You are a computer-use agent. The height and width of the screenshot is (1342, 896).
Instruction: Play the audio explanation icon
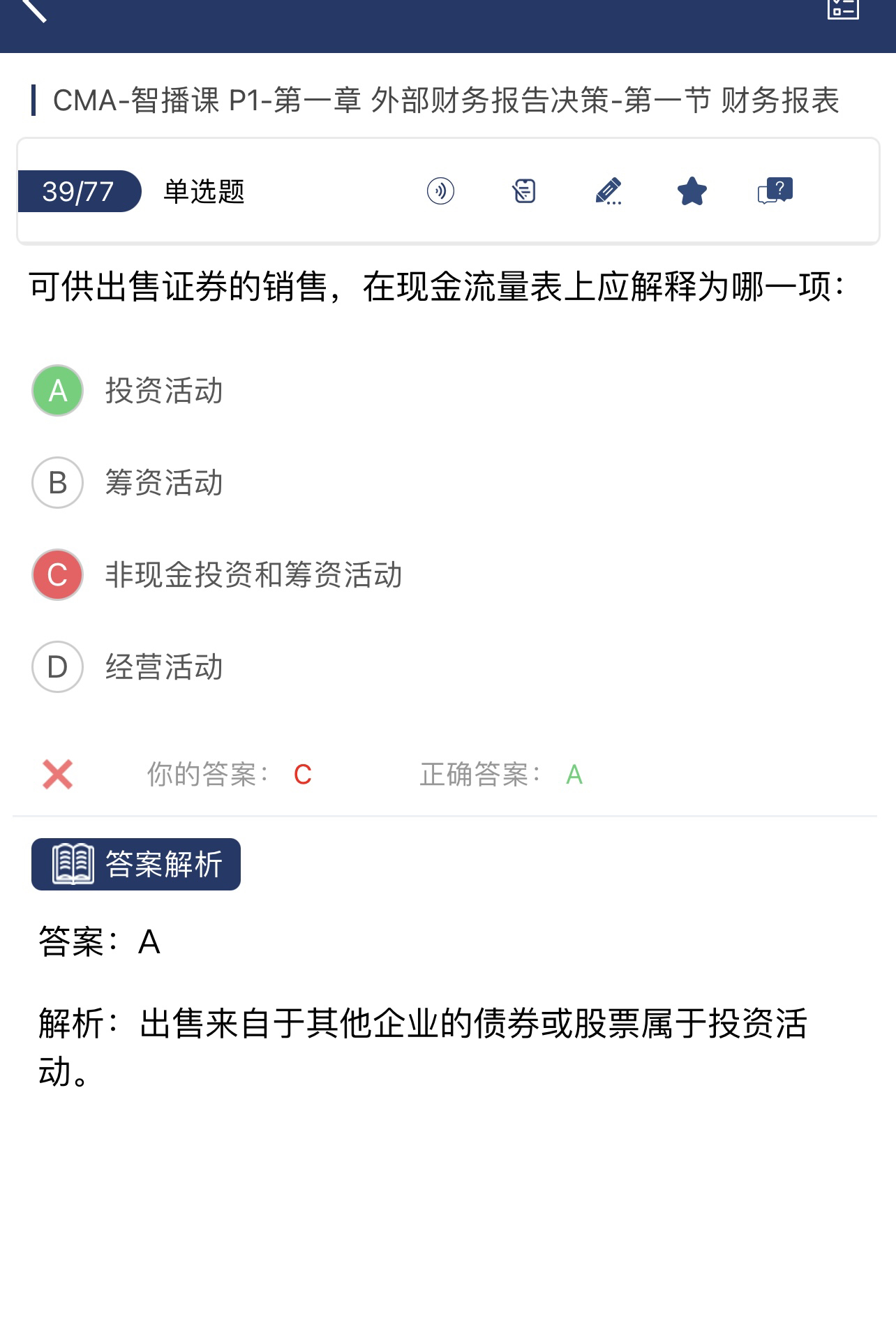pos(440,191)
